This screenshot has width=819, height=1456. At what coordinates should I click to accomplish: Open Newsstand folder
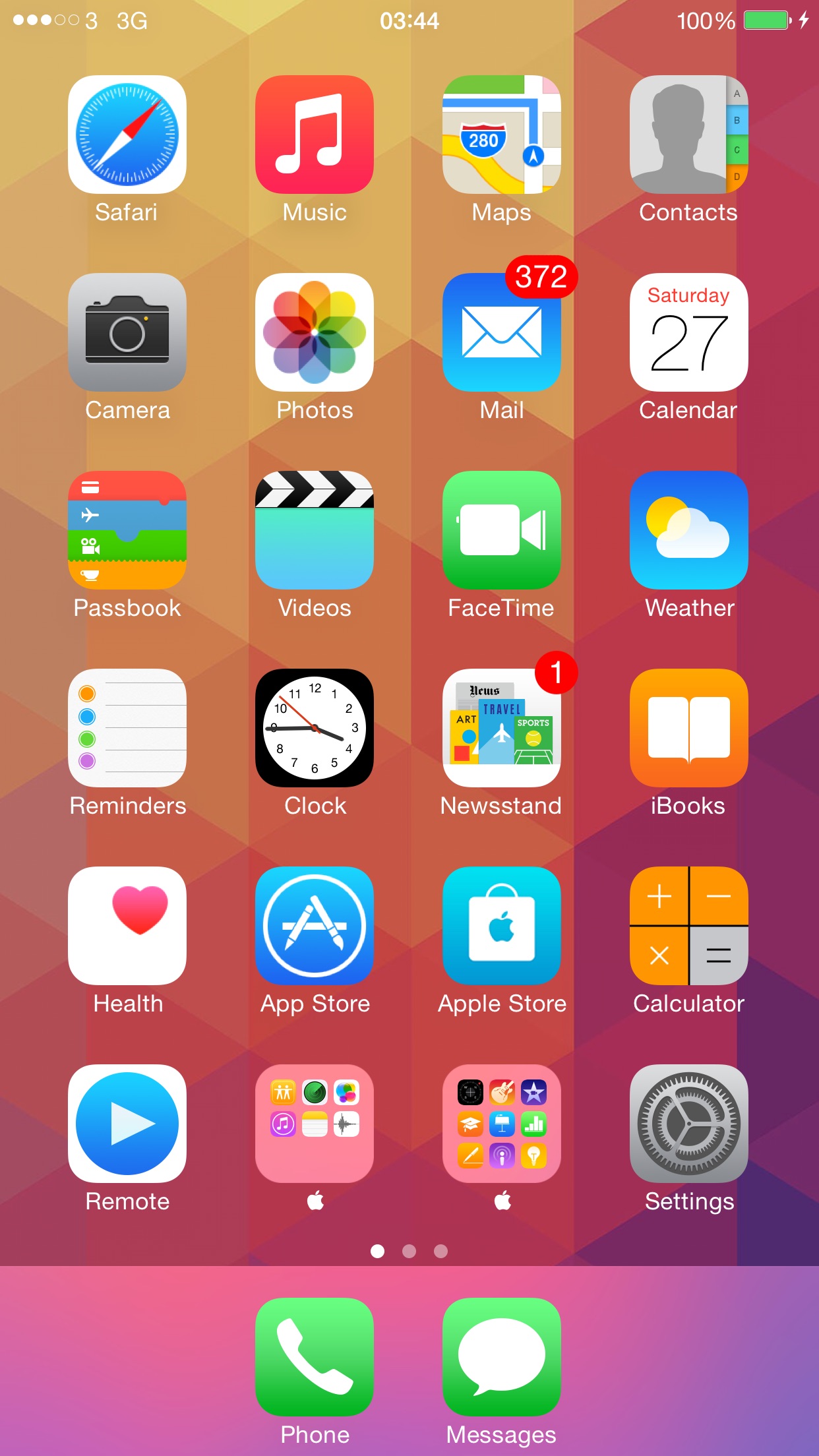click(x=501, y=728)
